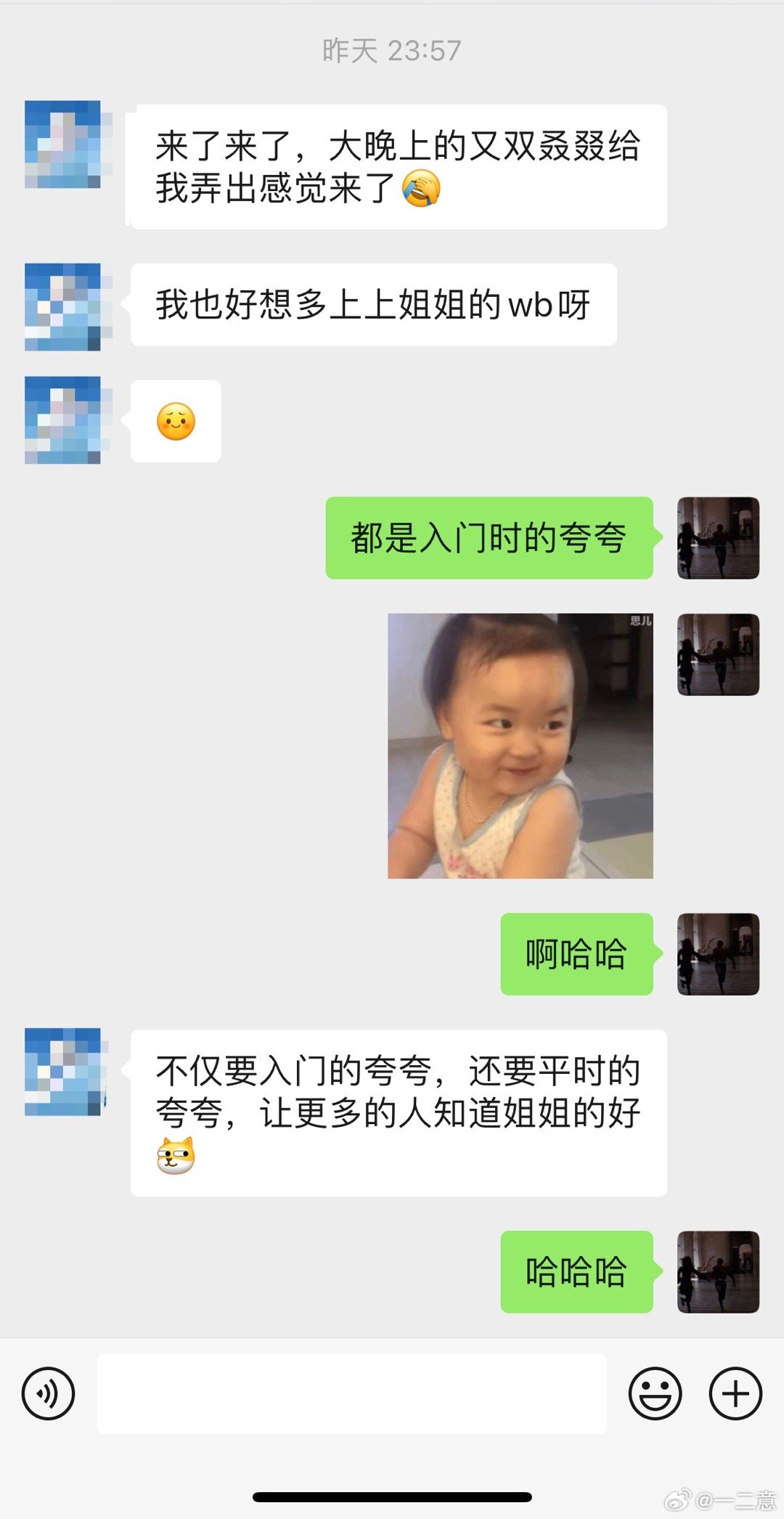Open sender's avatar beside 我也好想多上上姐姐的wb呀
This screenshot has width=784, height=1519.
(x=64, y=306)
